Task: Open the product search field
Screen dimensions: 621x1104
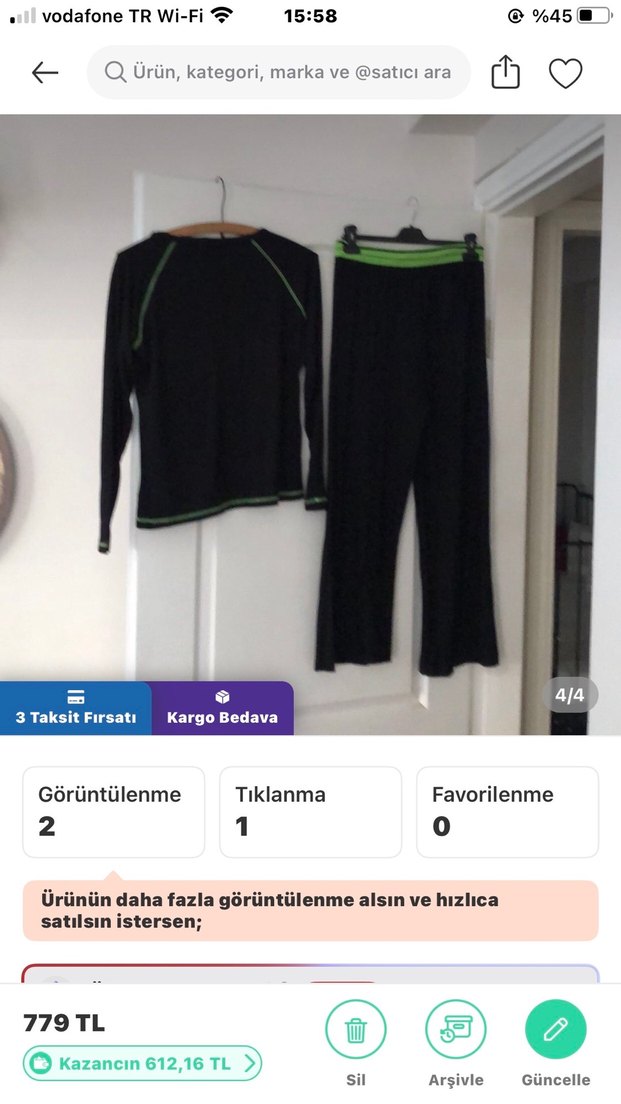Action: 279,72
